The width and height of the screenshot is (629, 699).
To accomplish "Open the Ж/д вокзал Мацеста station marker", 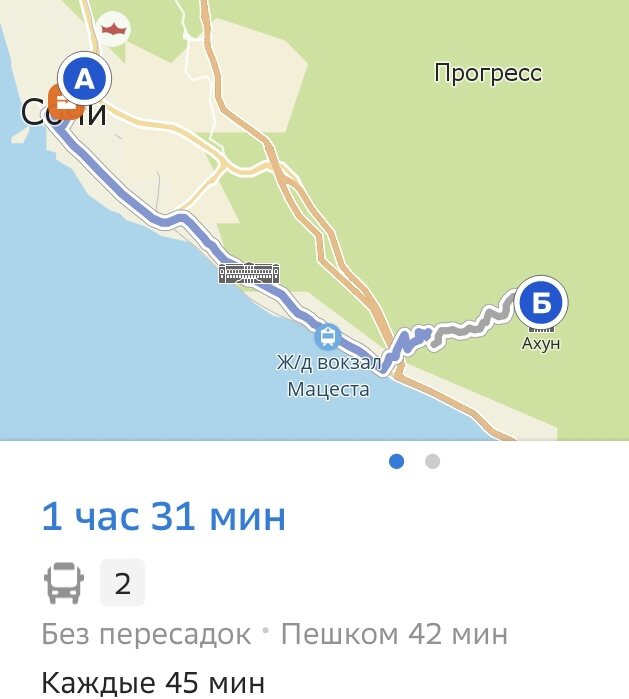I will [x=327, y=337].
